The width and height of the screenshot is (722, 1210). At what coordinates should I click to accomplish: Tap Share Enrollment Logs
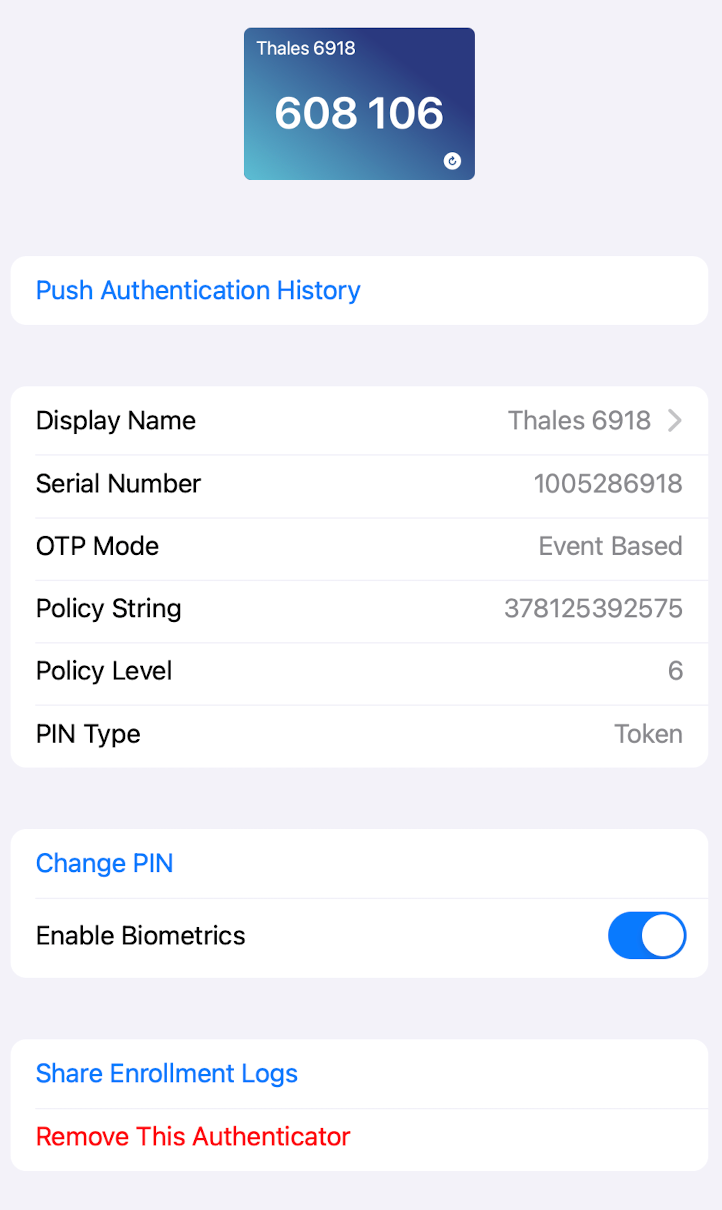pyautogui.click(x=166, y=1073)
